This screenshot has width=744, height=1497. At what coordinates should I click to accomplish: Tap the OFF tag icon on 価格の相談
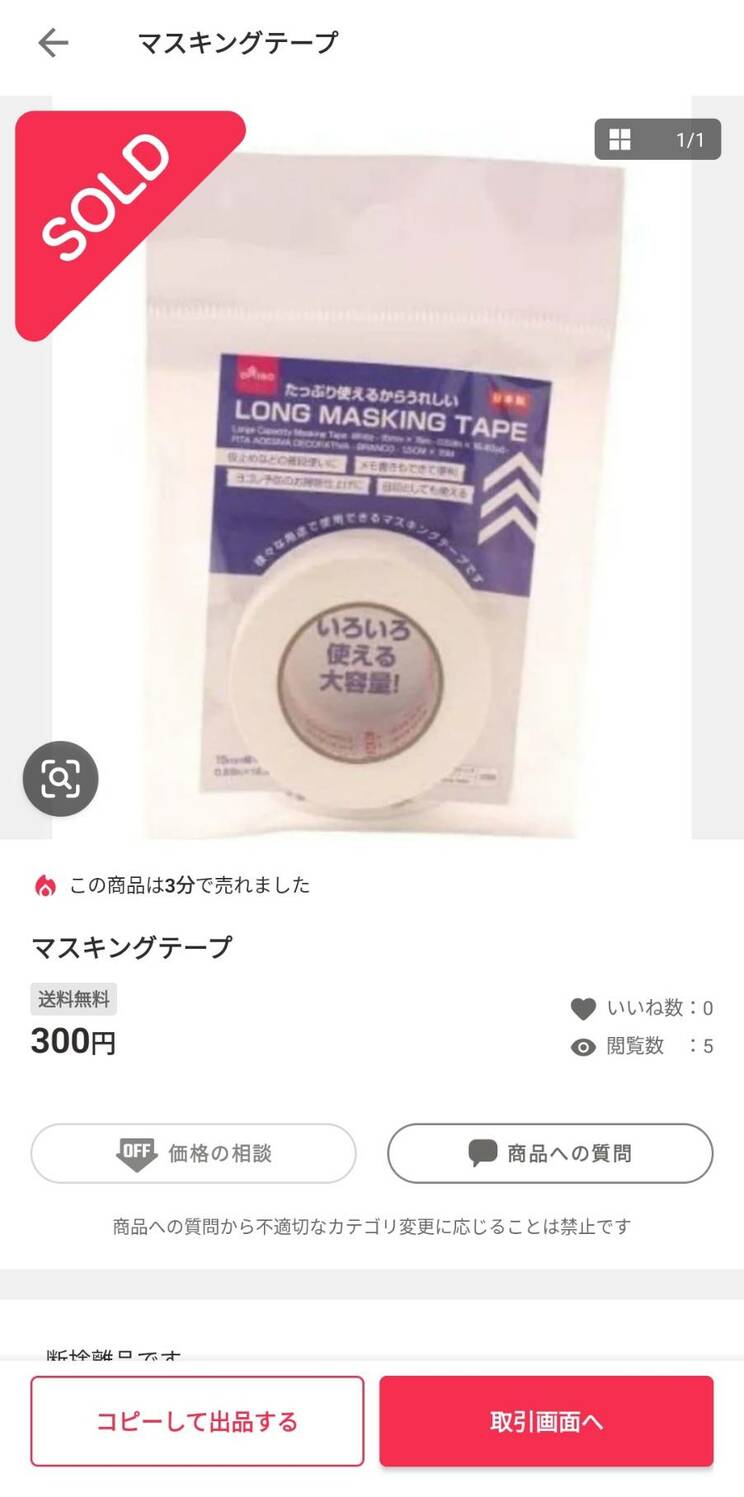point(135,1152)
